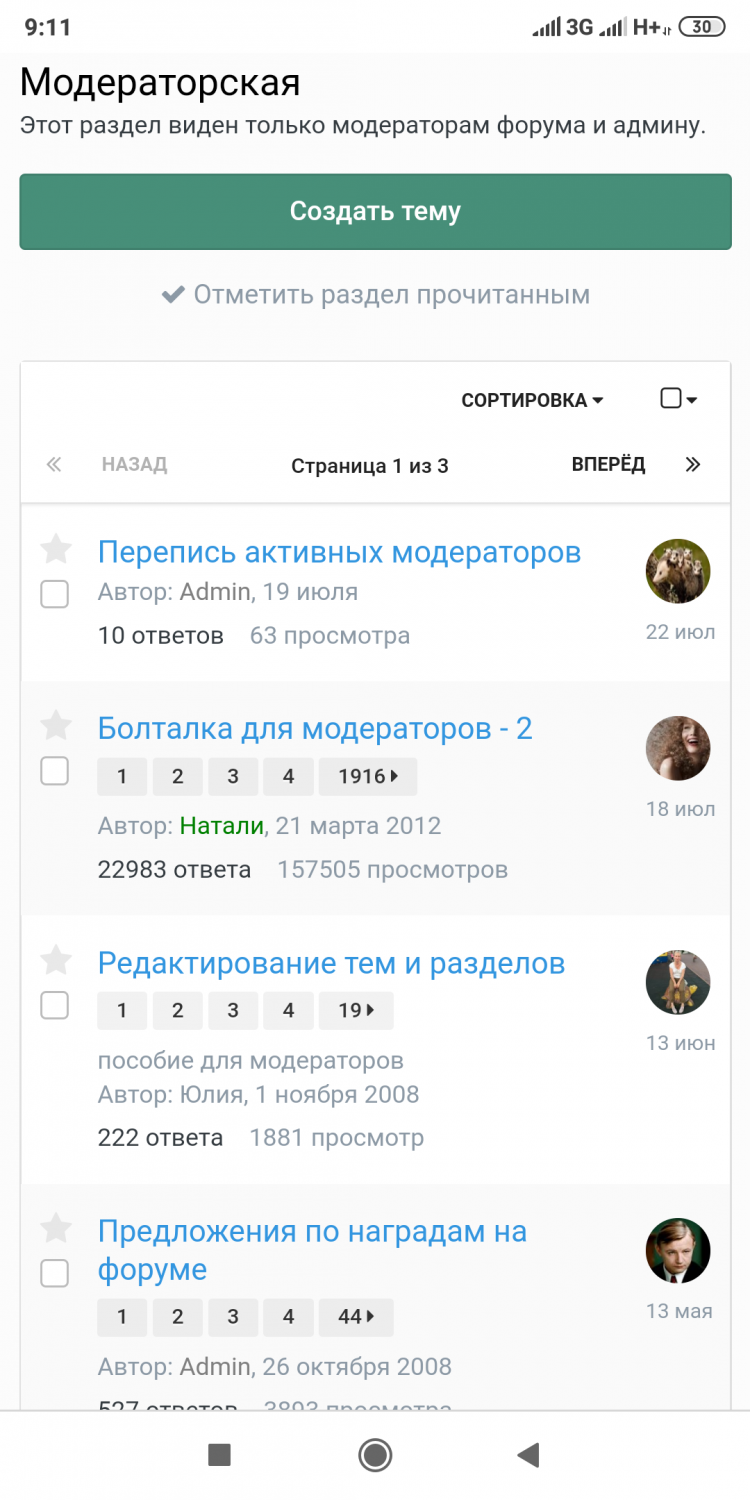Jump to page 1916 of Болталка topic

[x=367, y=776]
